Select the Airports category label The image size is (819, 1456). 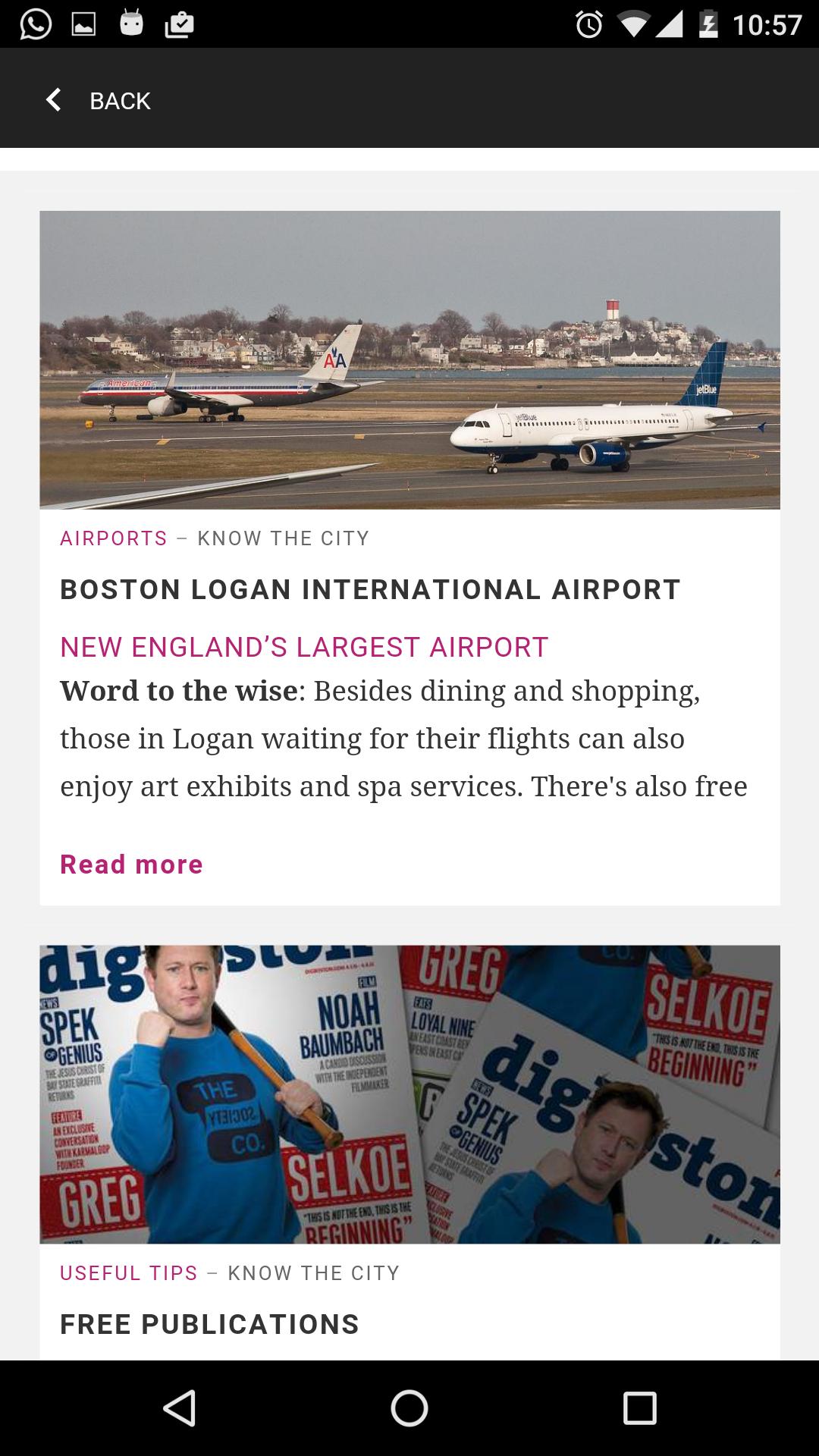pyautogui.click(x=114, y=538)
